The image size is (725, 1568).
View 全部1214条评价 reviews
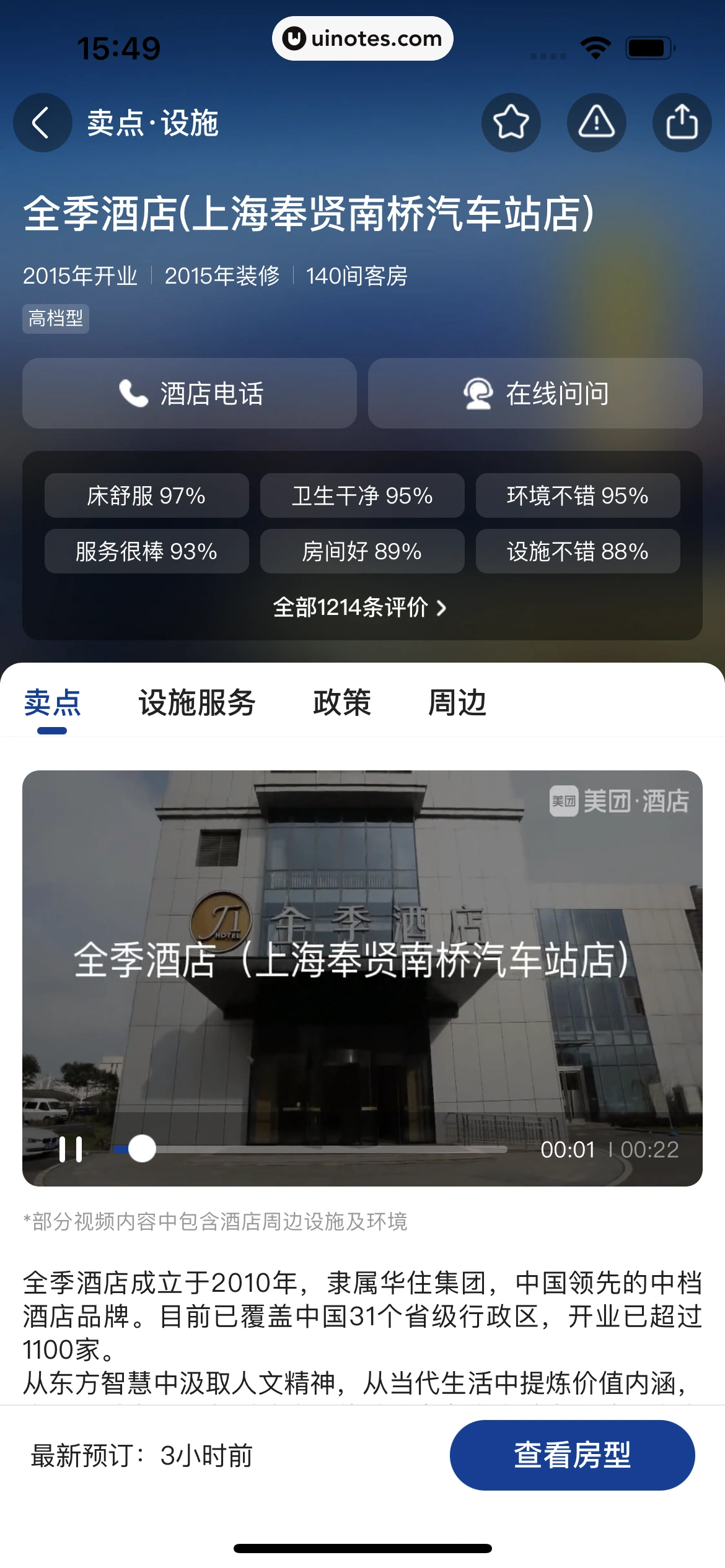click(x=360, y=608)
